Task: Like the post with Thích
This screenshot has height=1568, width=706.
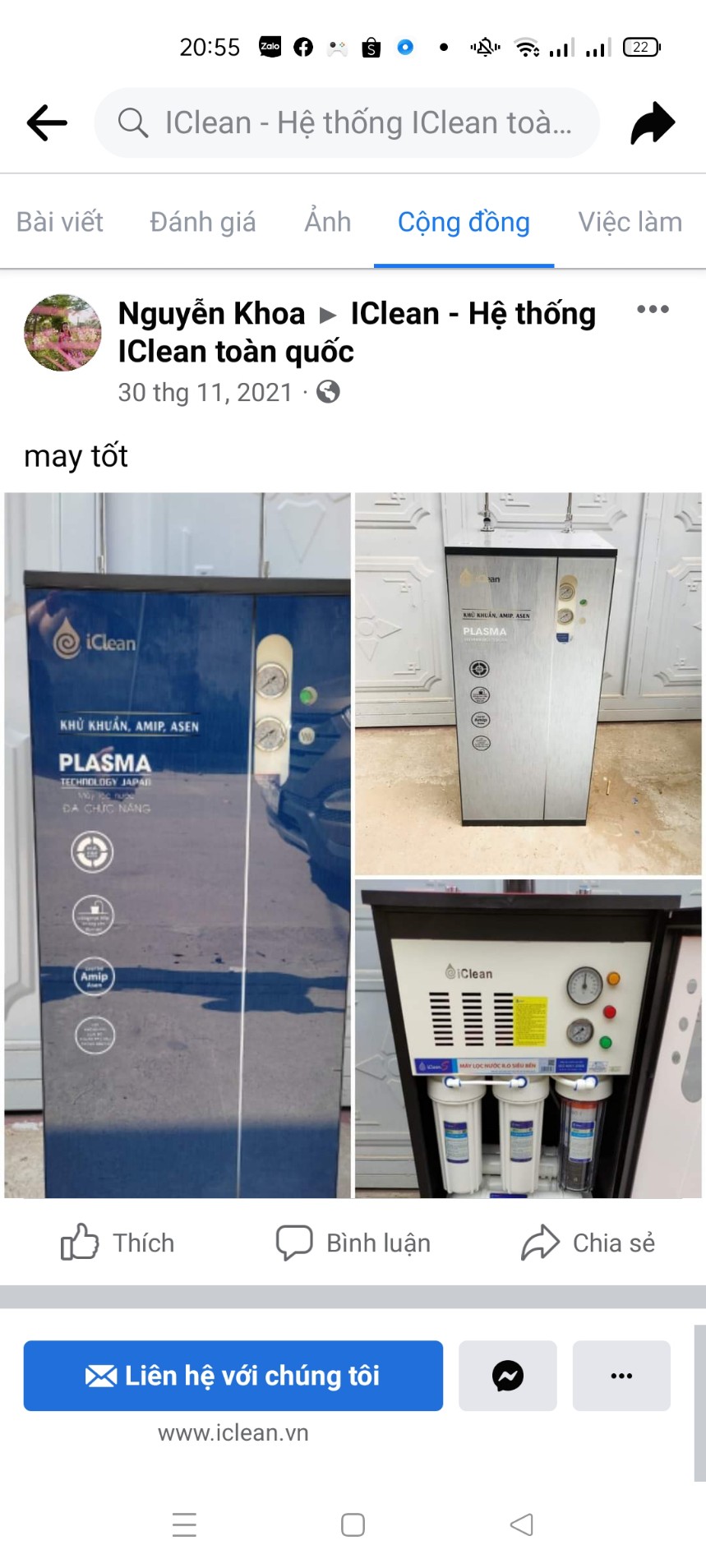Action: pyautogui.click(x=118, y=1243)
